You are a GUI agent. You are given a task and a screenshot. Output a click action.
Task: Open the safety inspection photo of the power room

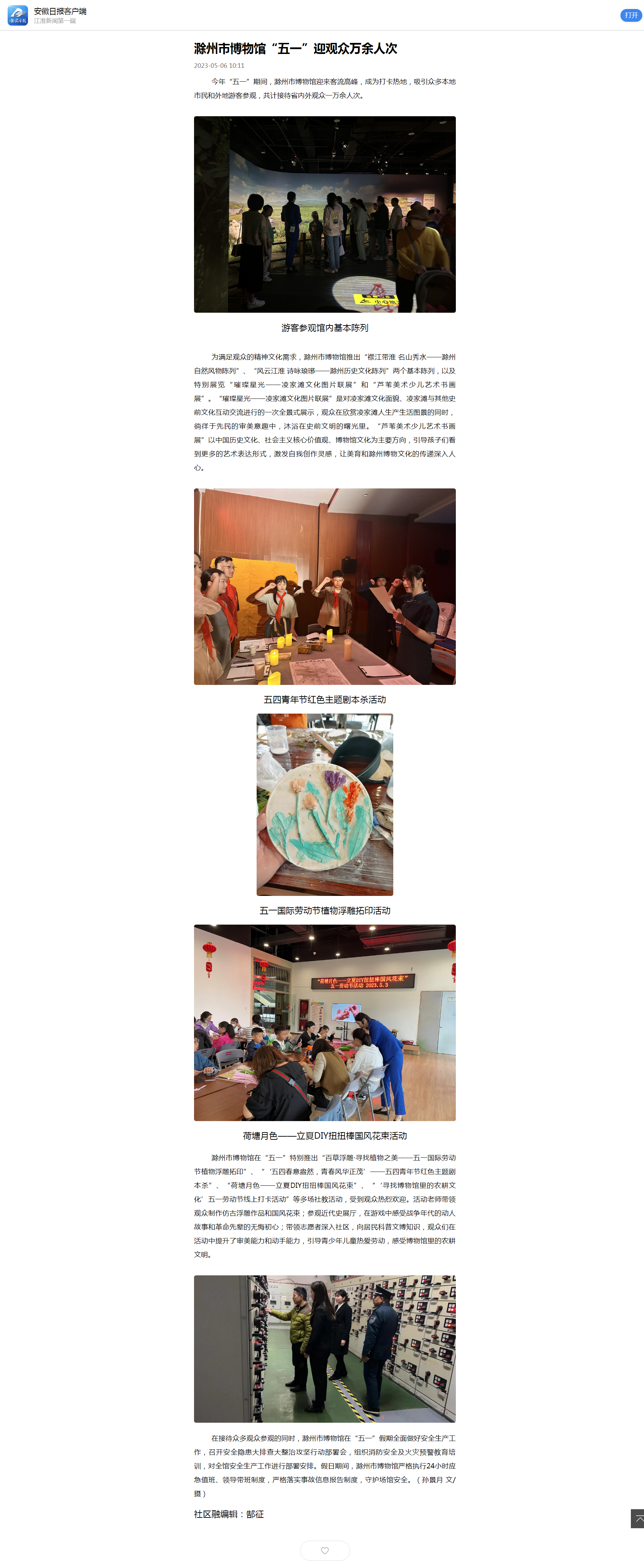click(x=324, y=1348)
